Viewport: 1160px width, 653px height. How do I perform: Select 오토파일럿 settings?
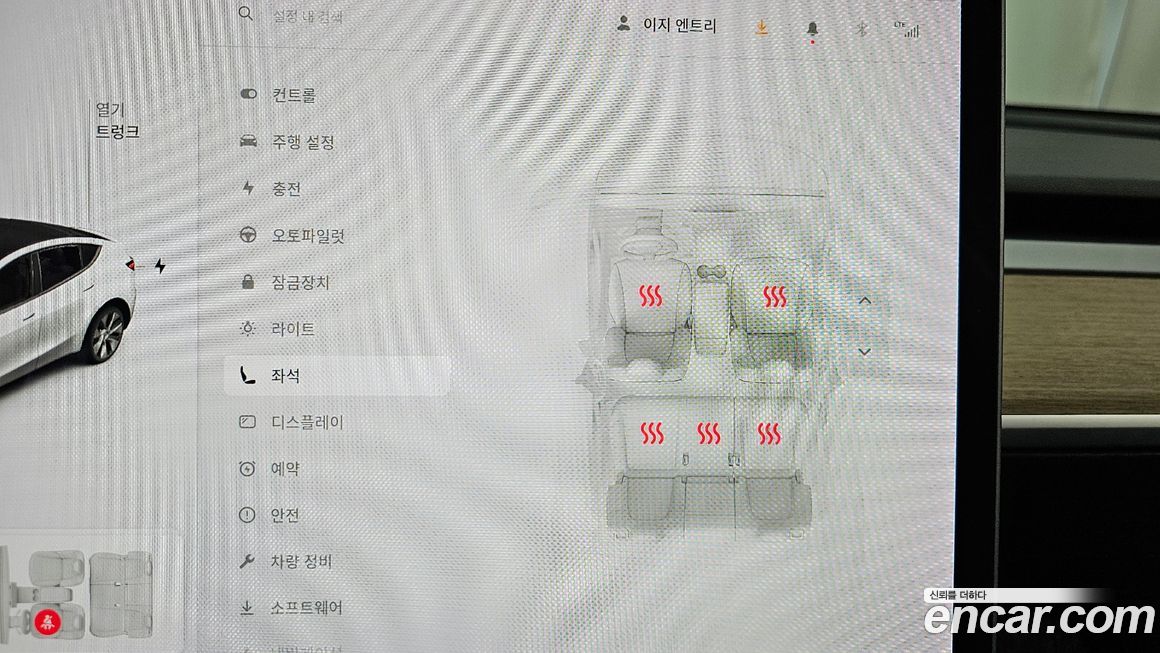pyautogui.click(x=307, y=236)
